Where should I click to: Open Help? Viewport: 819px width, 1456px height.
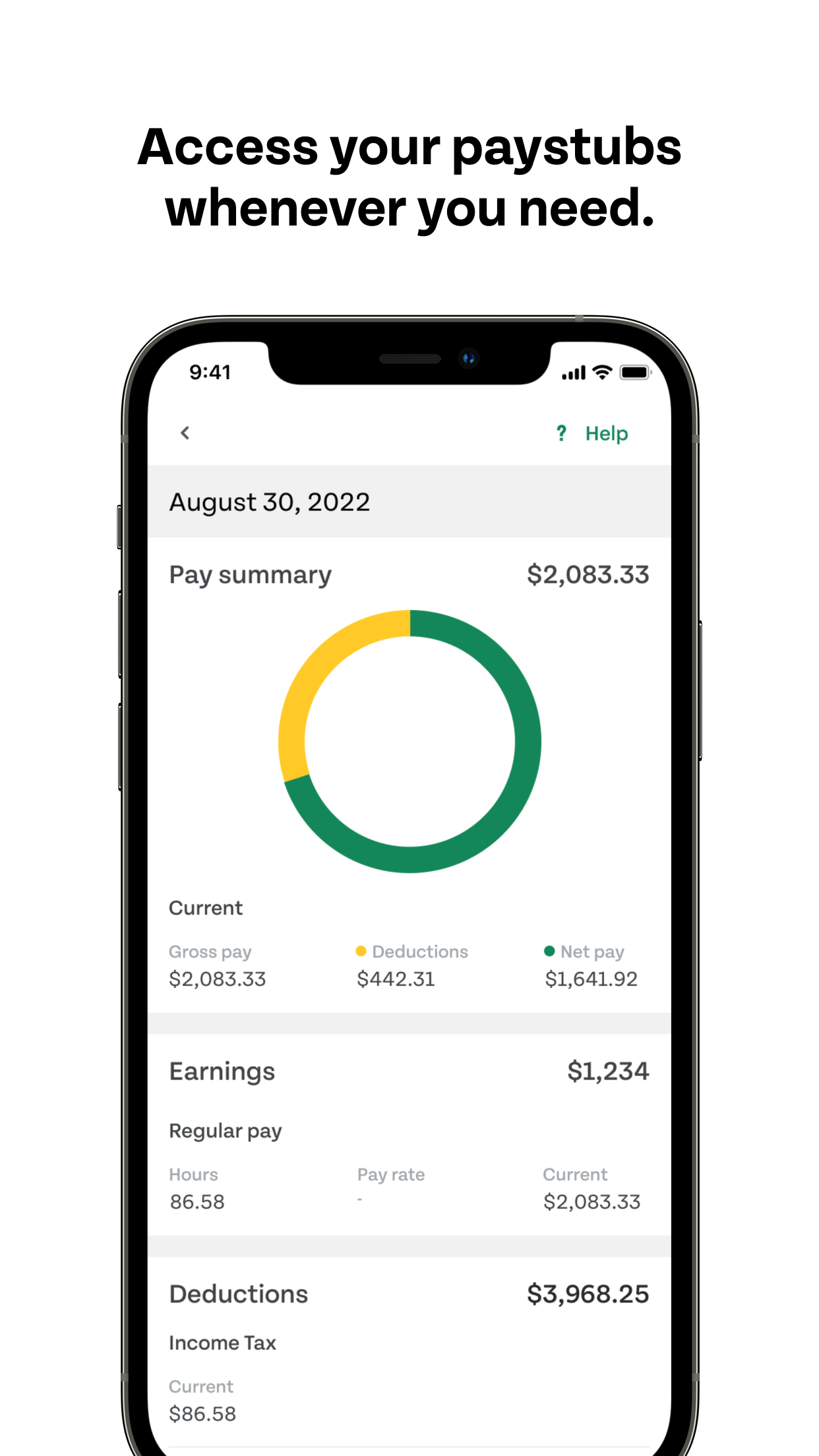[x=605, y=433]
